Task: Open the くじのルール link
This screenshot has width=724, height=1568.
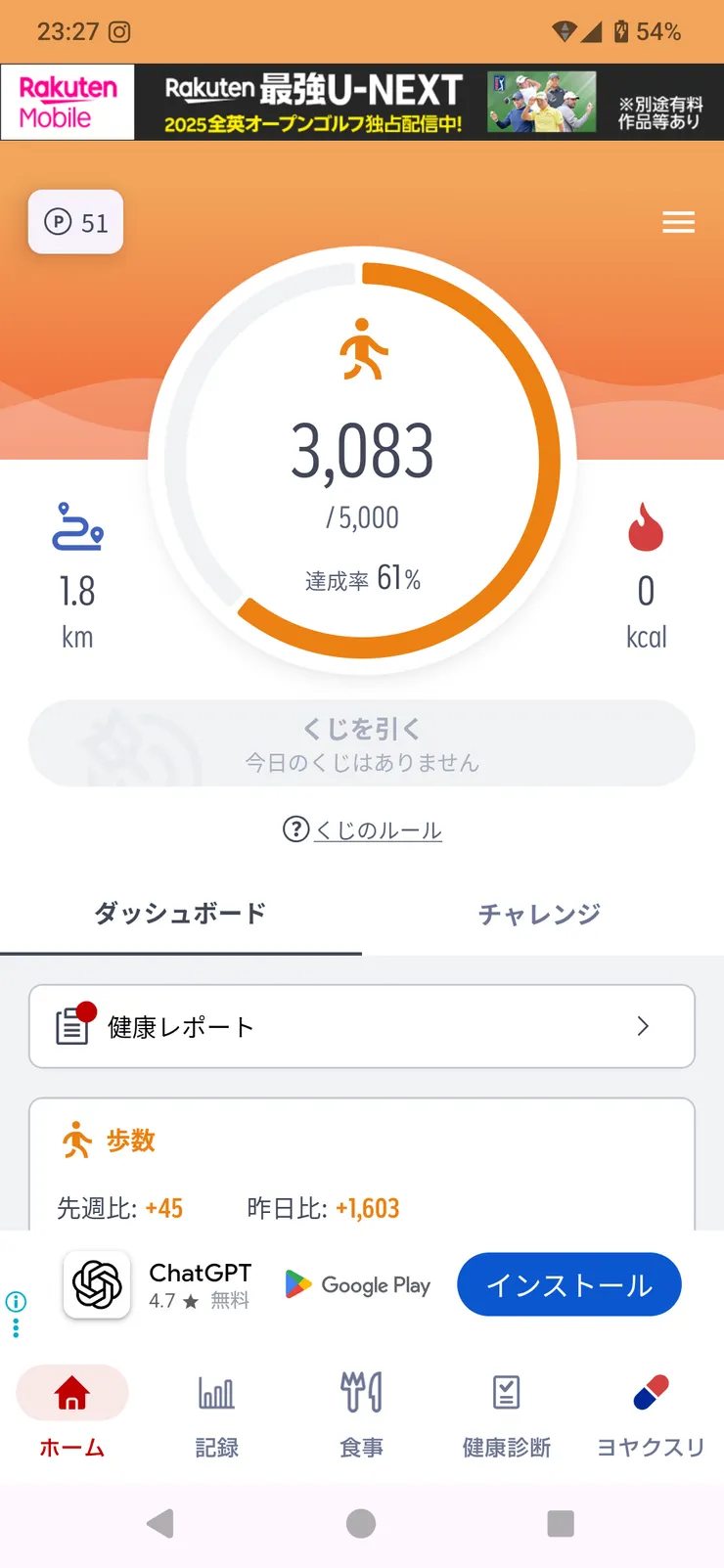Action: pyautogui.click(x=377, y=830)
